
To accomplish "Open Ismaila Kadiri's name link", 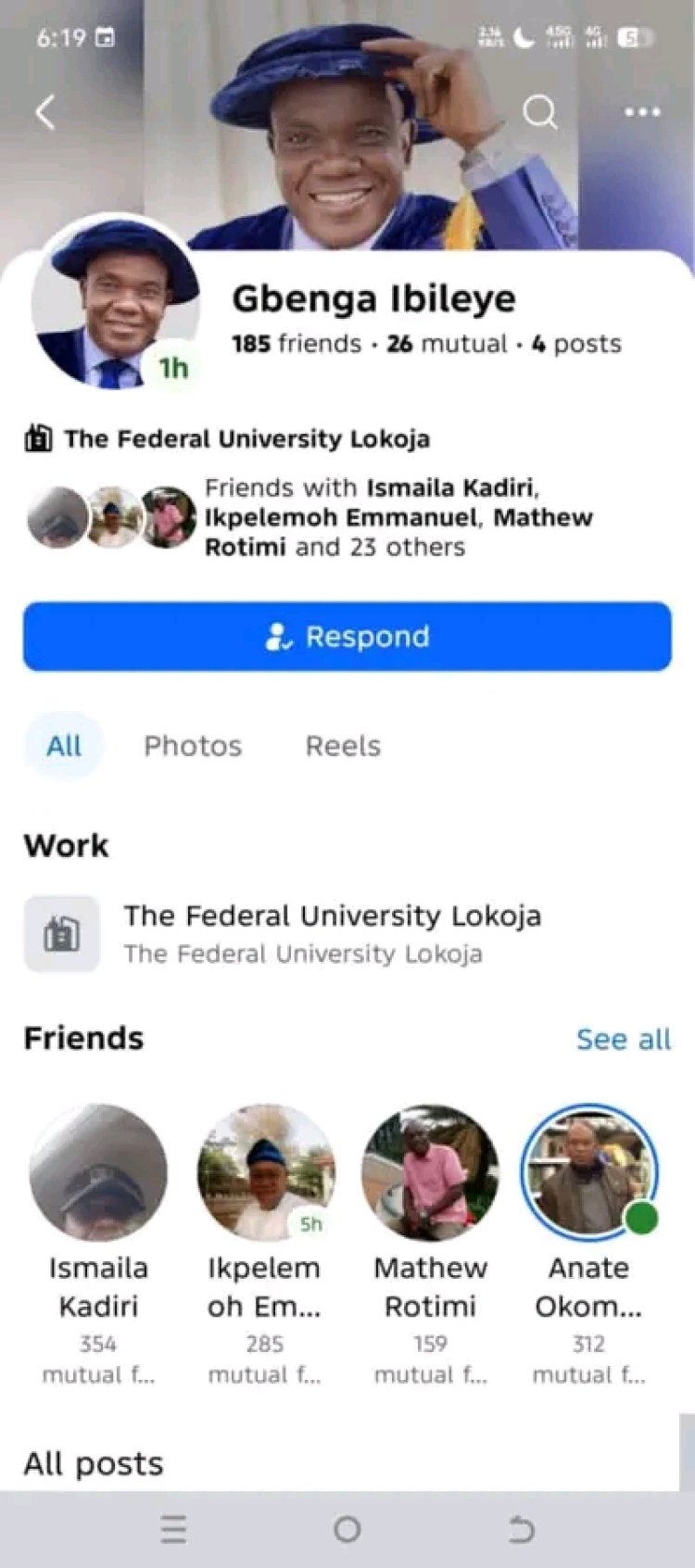I will [97, 1286].
